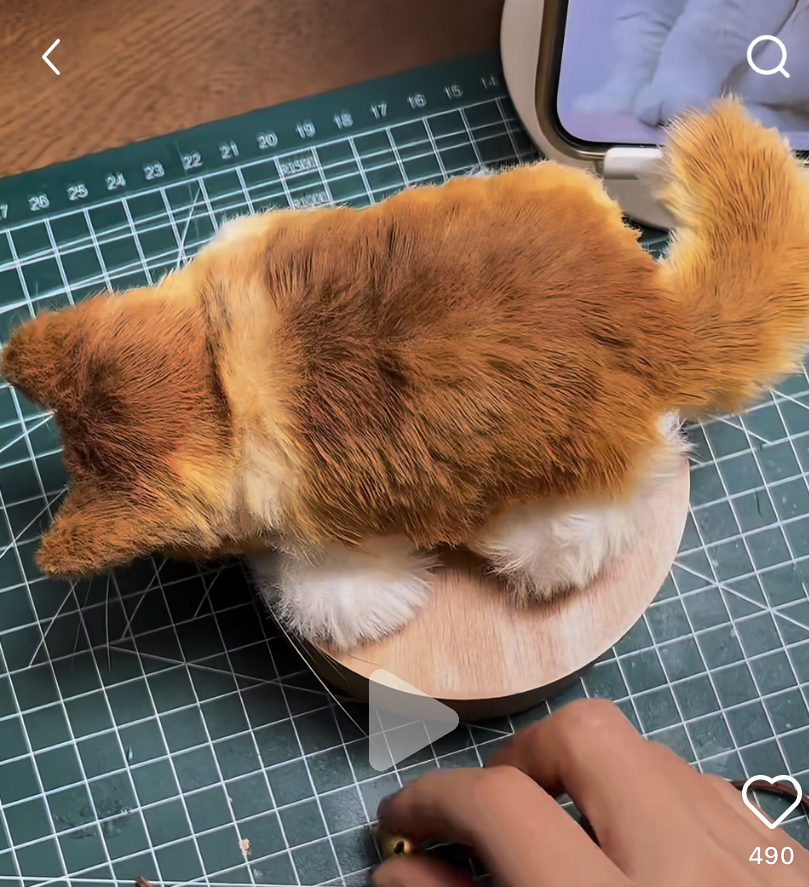Like this video with the heart icon
This screenshot has width=809, height=887.
[x=771, y=801]
